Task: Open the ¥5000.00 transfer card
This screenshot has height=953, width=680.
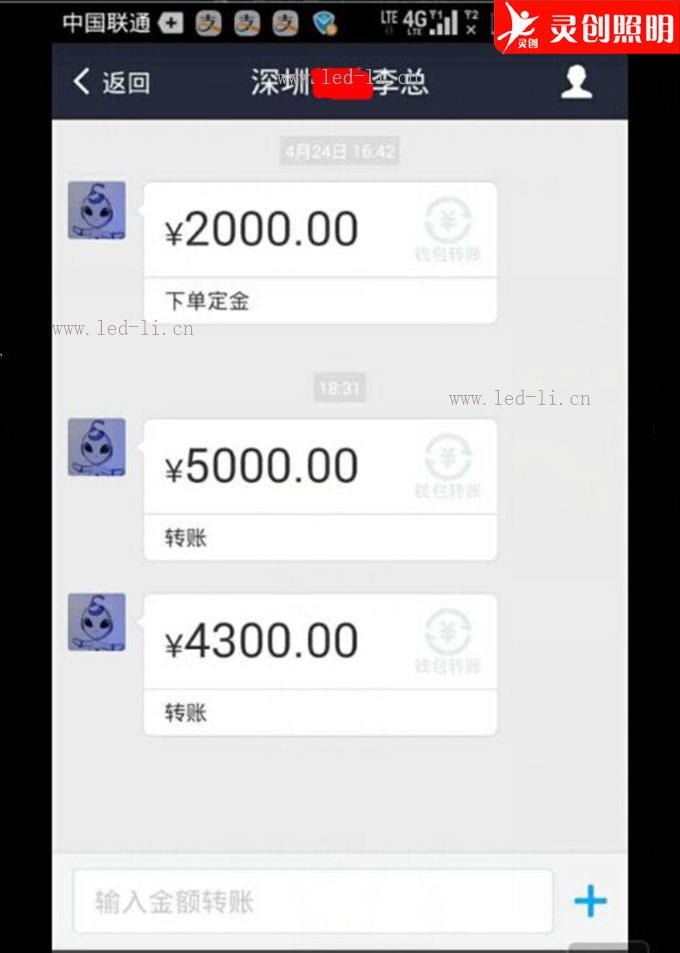Action: pos(320,489)
